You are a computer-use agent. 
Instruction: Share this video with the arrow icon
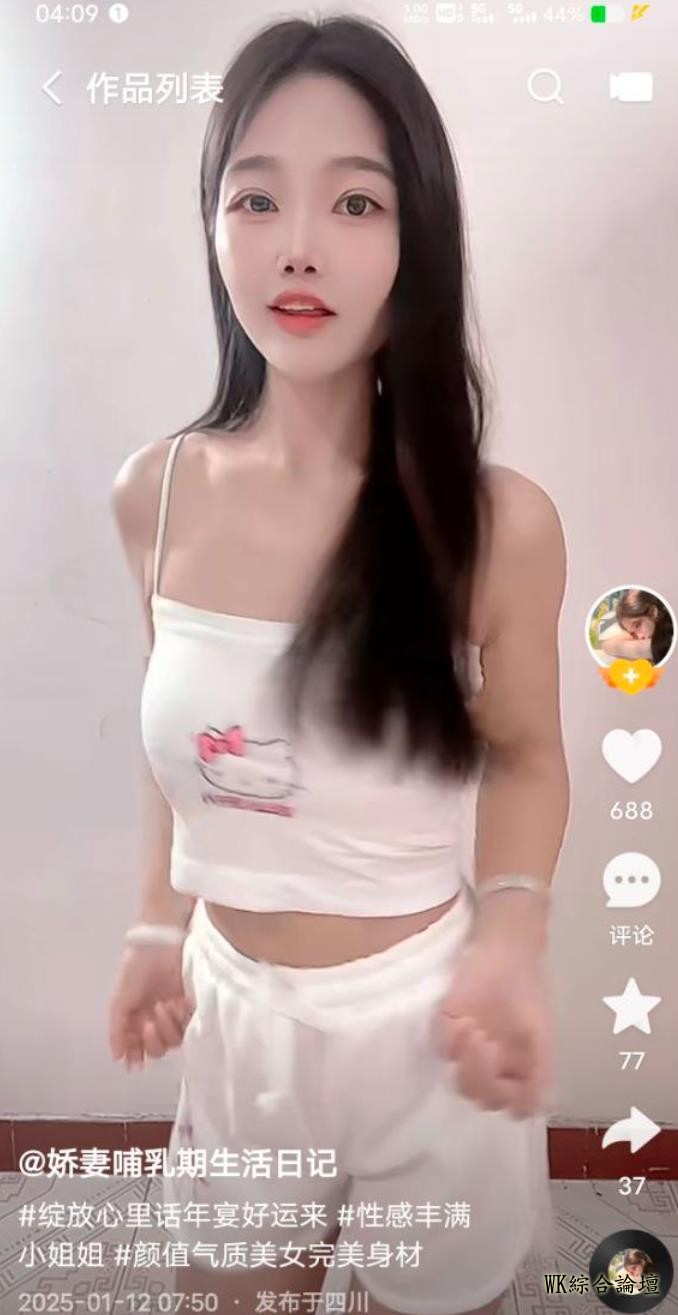[x=631, y=1130]
